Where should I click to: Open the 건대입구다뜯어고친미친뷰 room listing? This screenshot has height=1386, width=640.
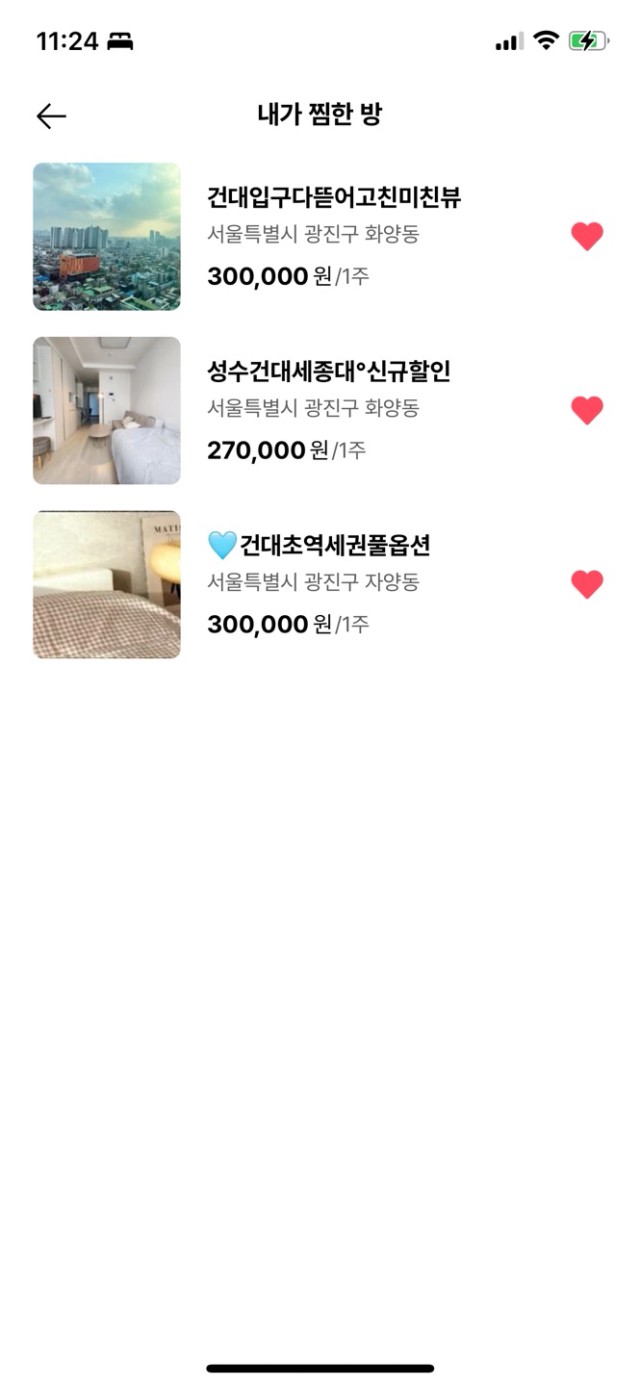click(x=320, y=237)
